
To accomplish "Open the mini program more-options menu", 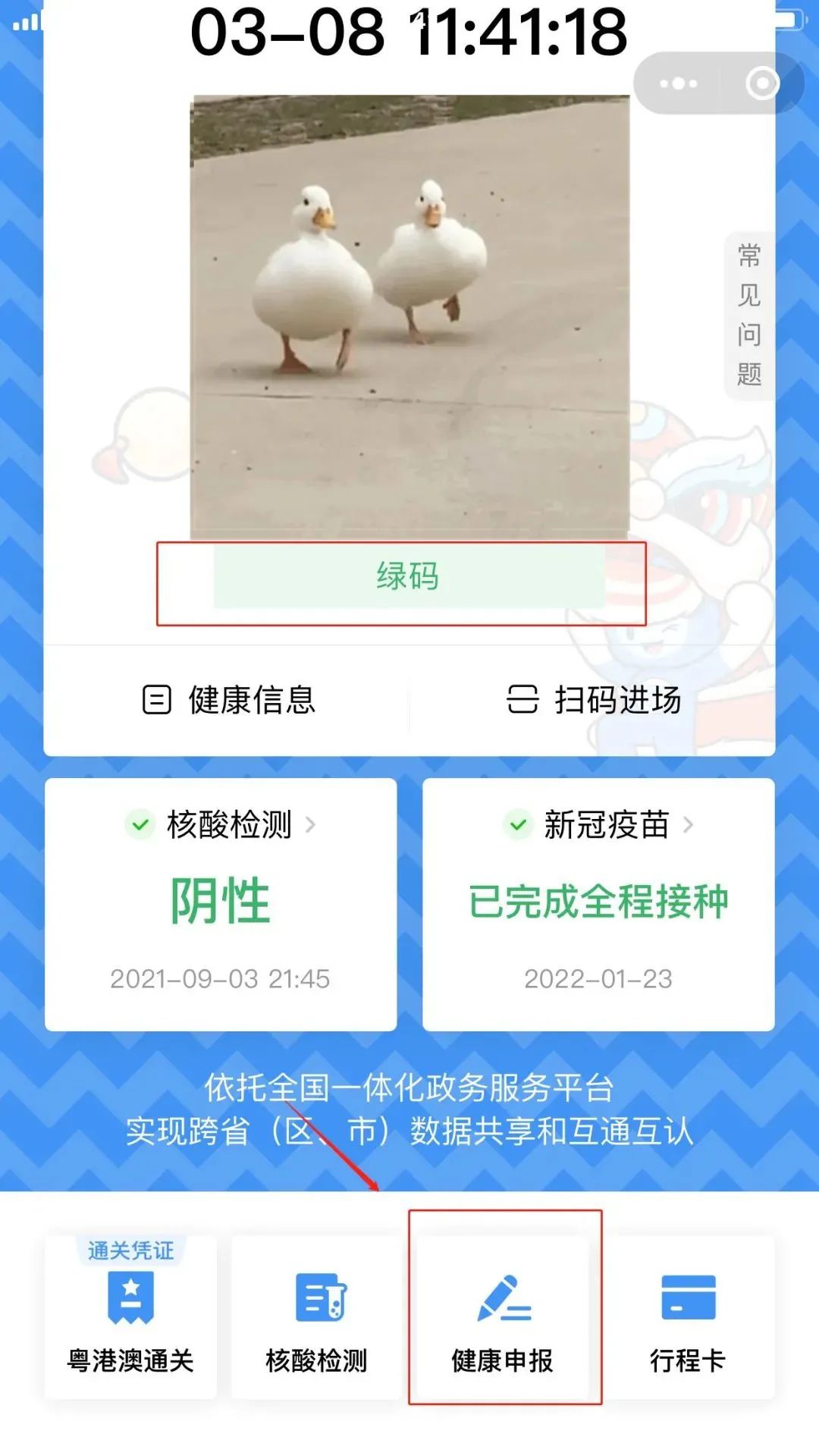I will pos(677,83).
